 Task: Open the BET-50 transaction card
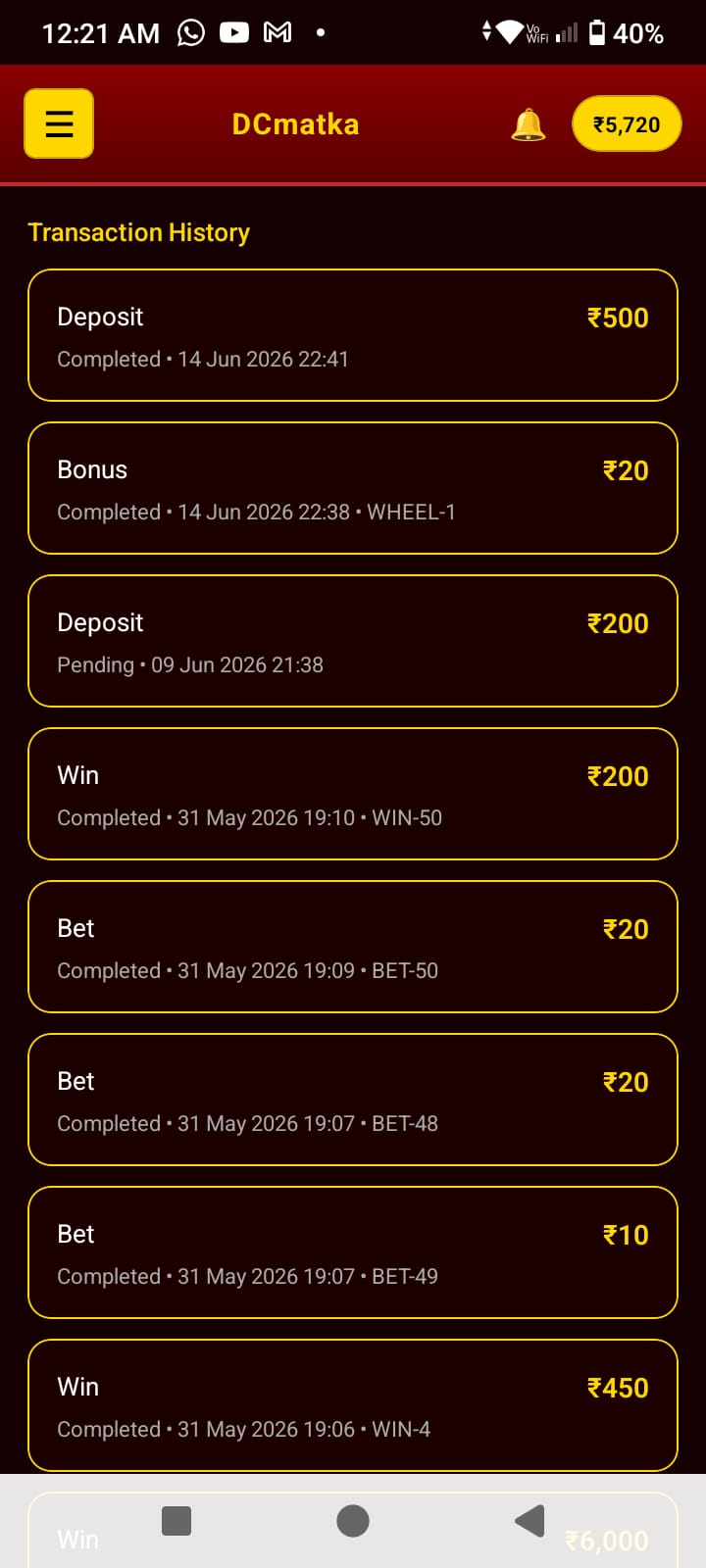tap(353, 947)
